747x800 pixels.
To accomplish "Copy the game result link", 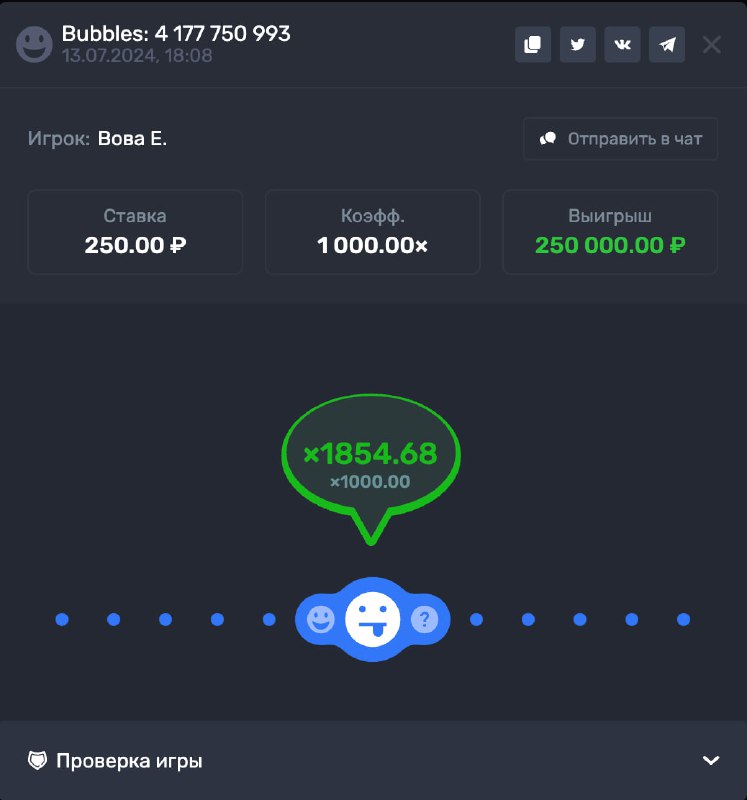I will click(x=533, y=44).
